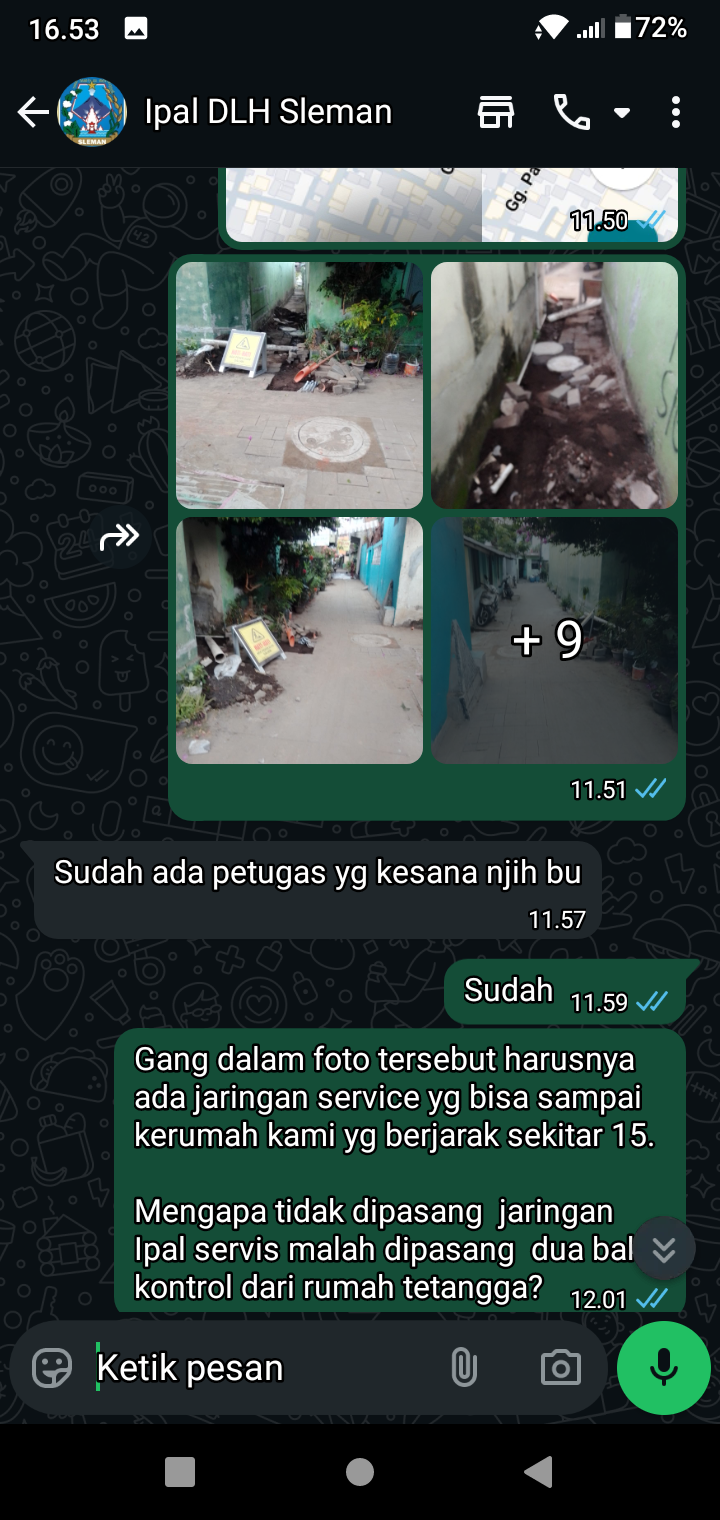The width and height of the screenshot is (720, 1520).
Task: Open the shared location map sent at 11.50
Action: (x=452, y=205)
